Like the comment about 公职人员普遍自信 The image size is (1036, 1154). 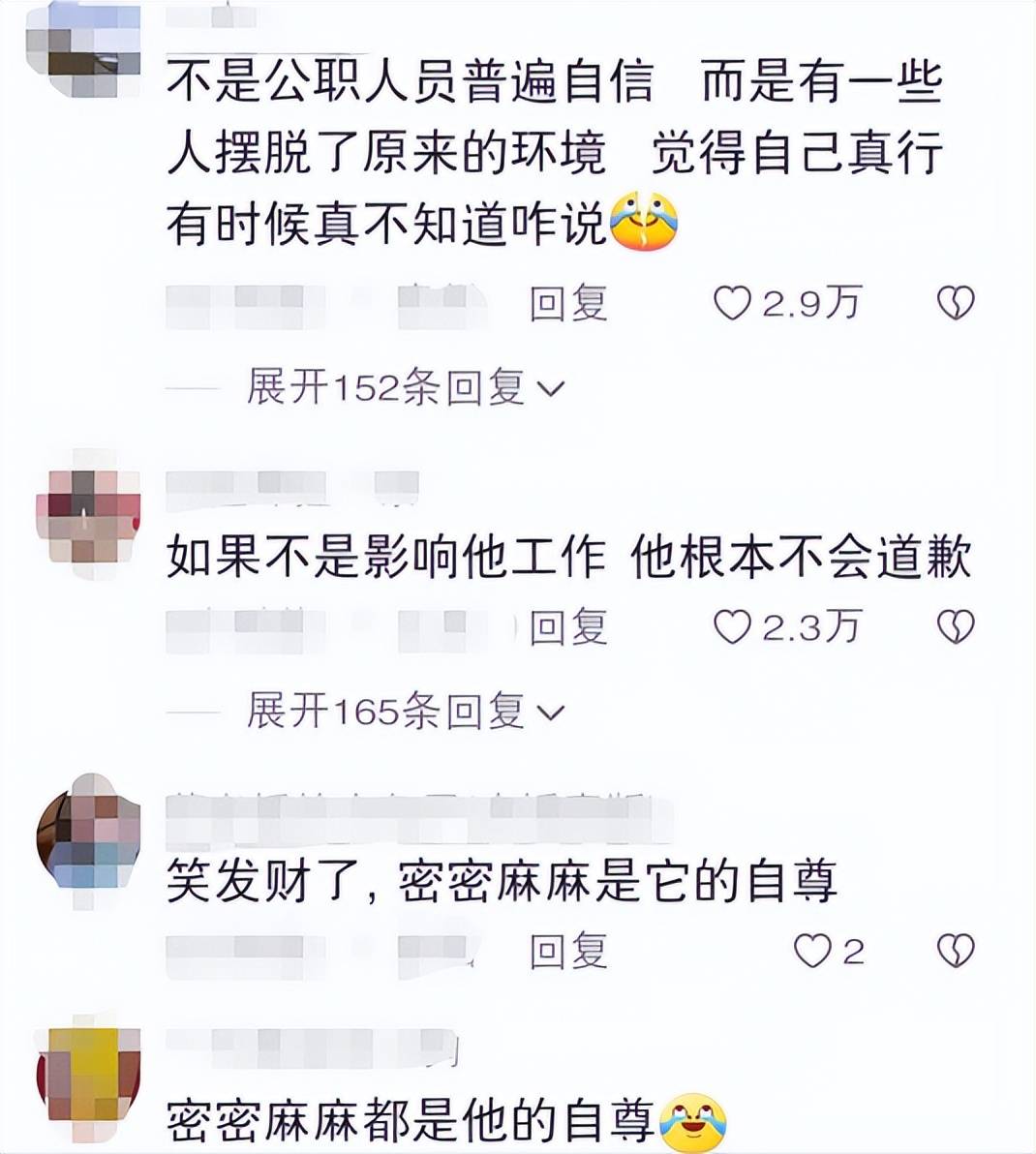coord(732,303)
